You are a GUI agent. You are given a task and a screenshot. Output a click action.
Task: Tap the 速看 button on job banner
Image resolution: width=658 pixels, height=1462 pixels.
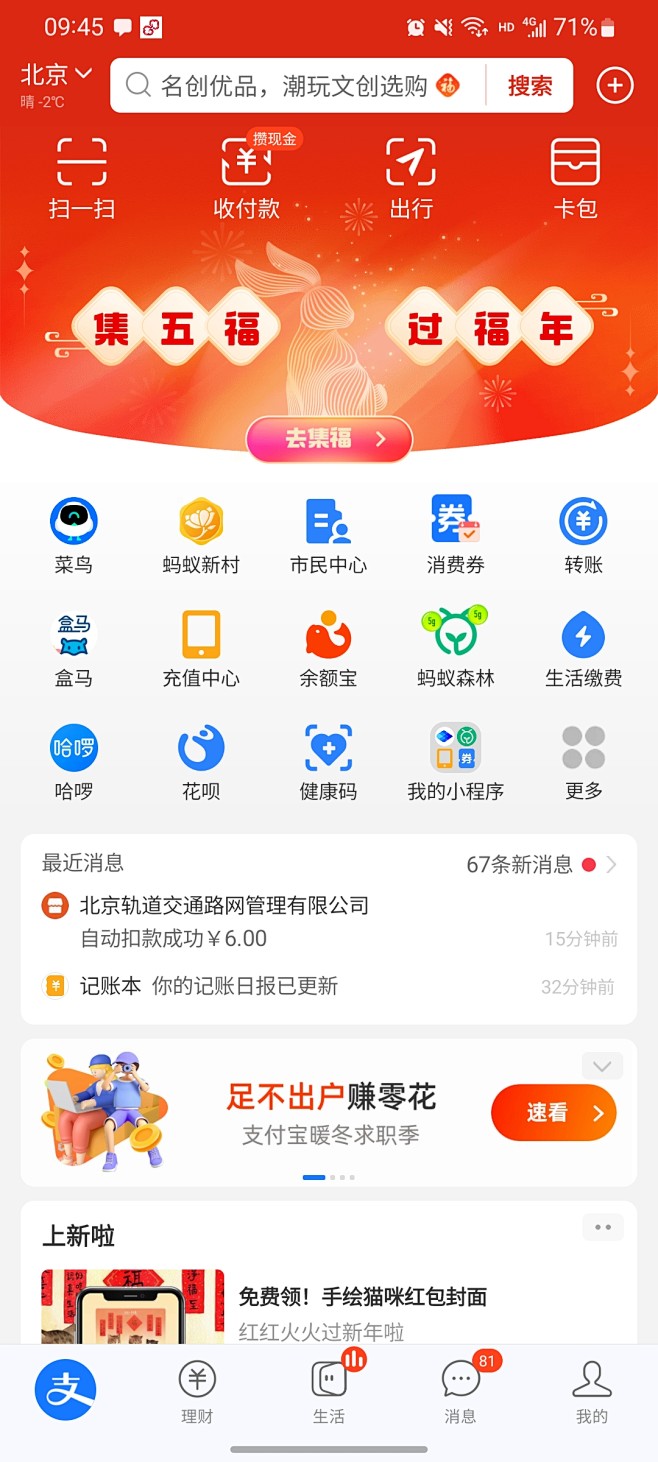point(553,1113)
